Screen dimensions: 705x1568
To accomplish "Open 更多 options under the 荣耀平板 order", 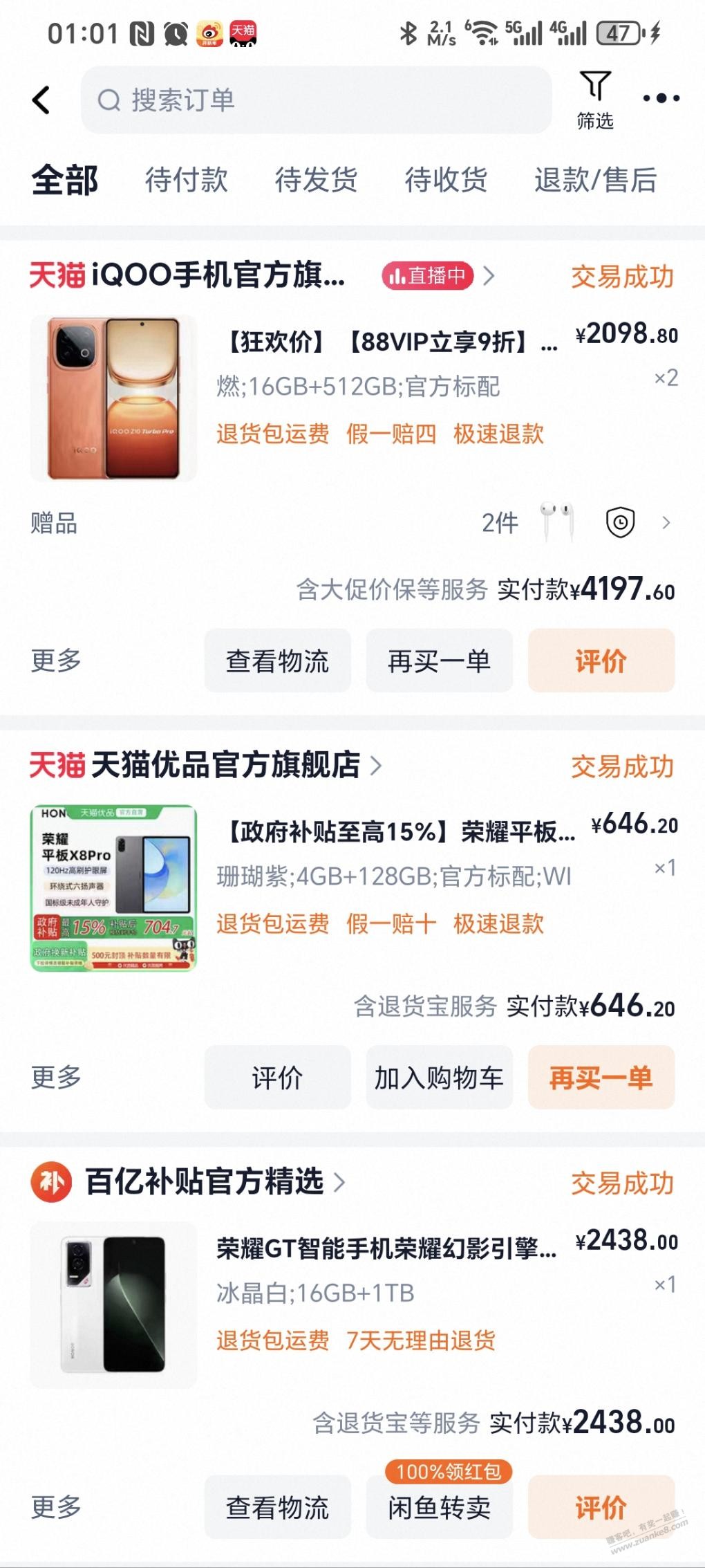I will tap(56, 1078).
